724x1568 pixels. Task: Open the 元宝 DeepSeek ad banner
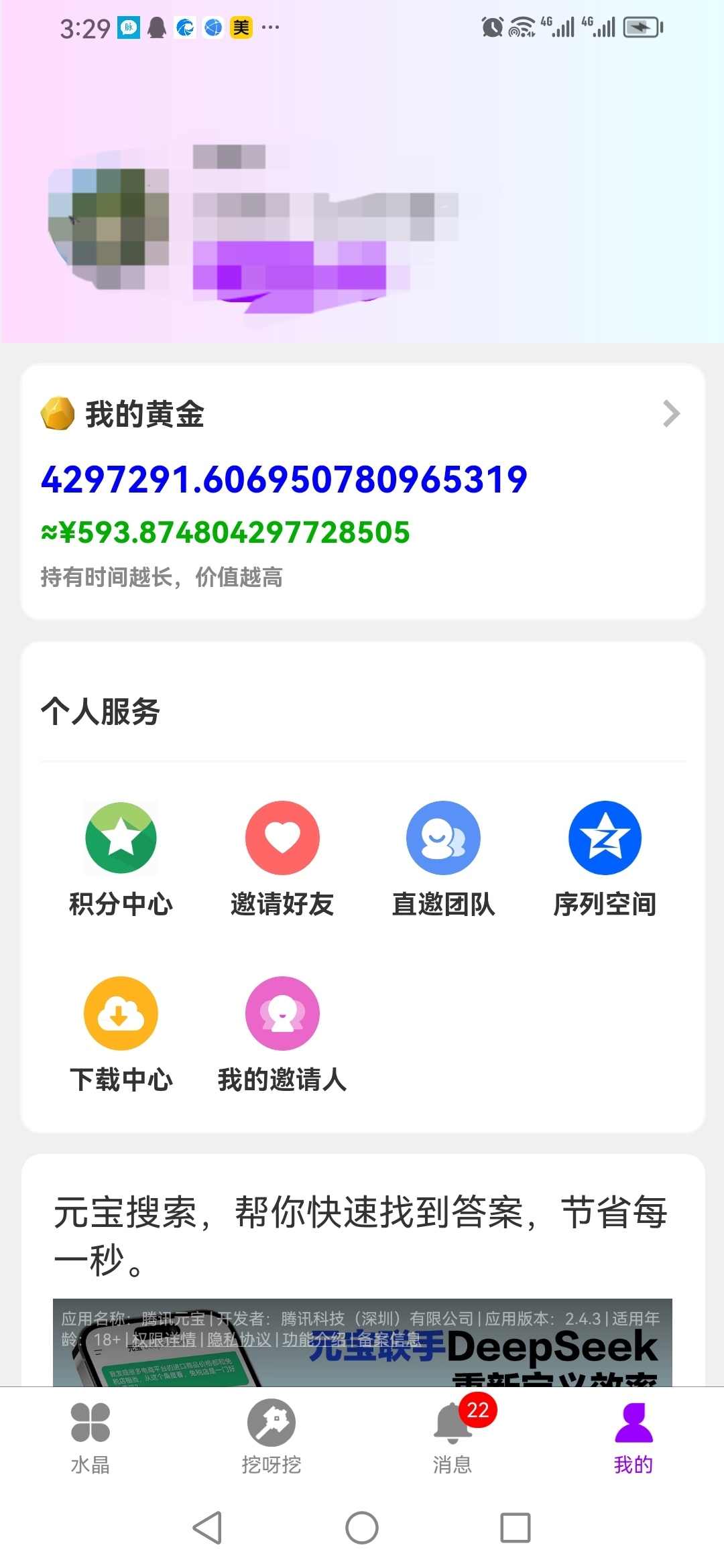point(363,1342)
